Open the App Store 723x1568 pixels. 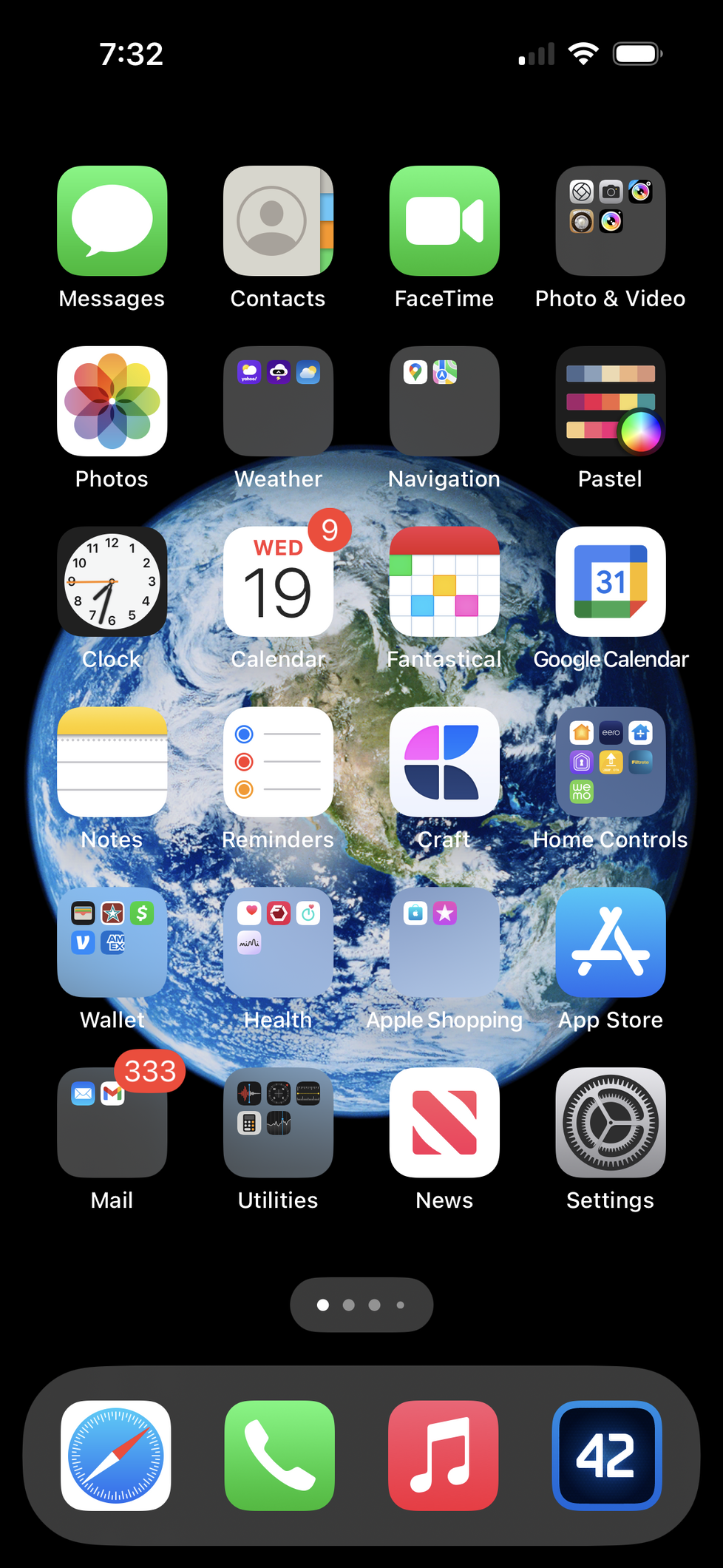pyautogui.click(x=611, y=942)
